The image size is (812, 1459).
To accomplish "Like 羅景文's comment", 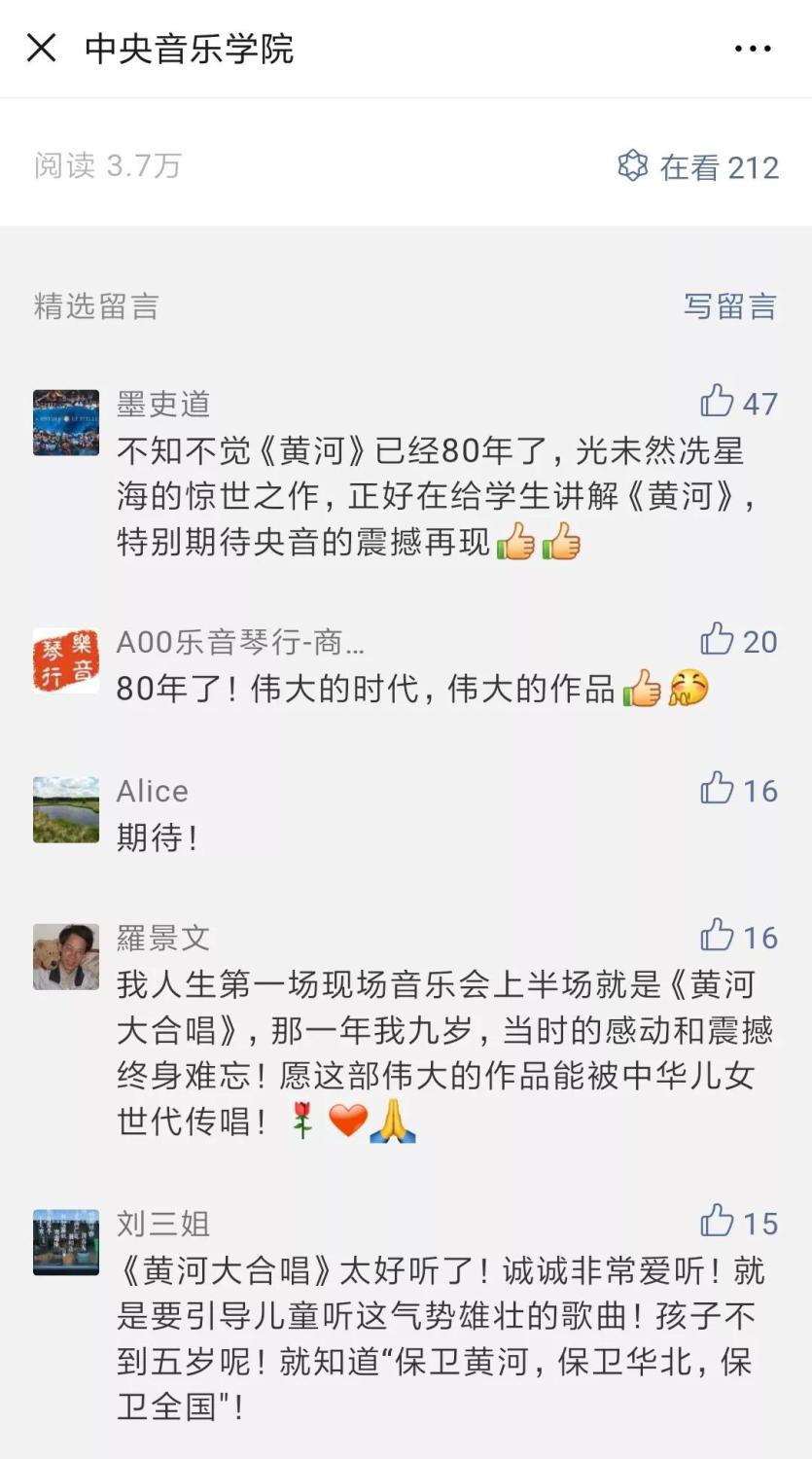I will click(718, 936).
